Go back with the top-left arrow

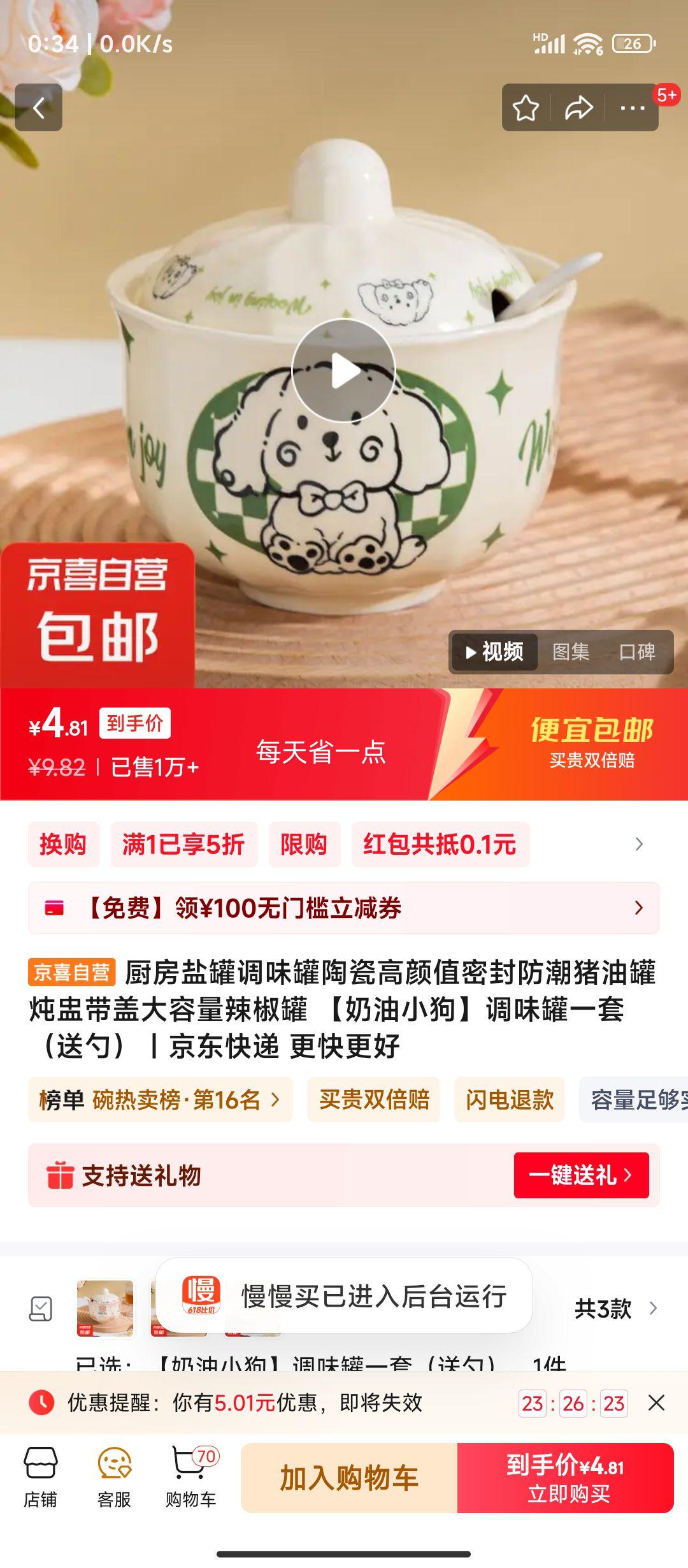pos(38,108)
